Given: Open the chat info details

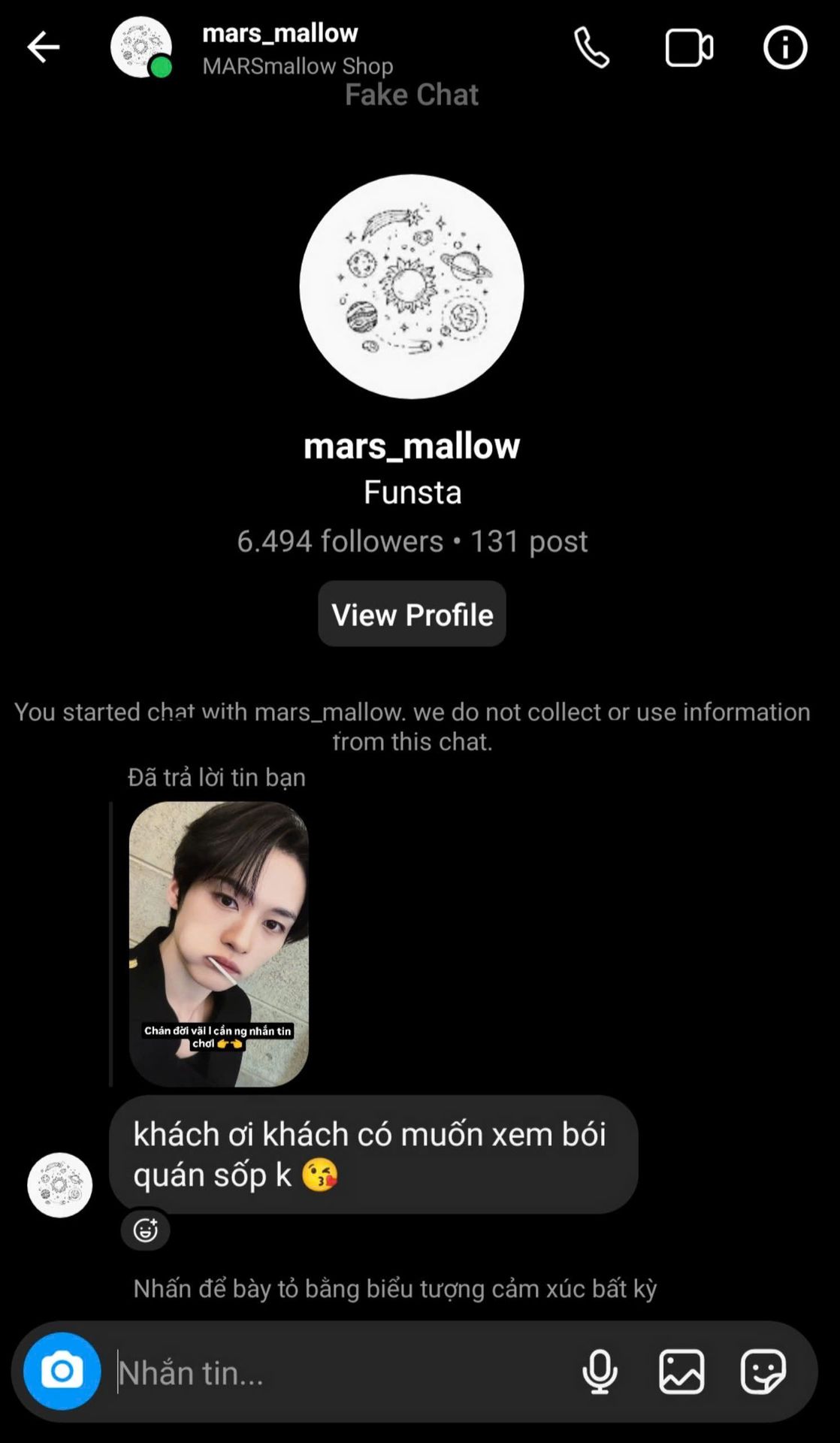Looking at the screenshot, I should coord(785,47).
